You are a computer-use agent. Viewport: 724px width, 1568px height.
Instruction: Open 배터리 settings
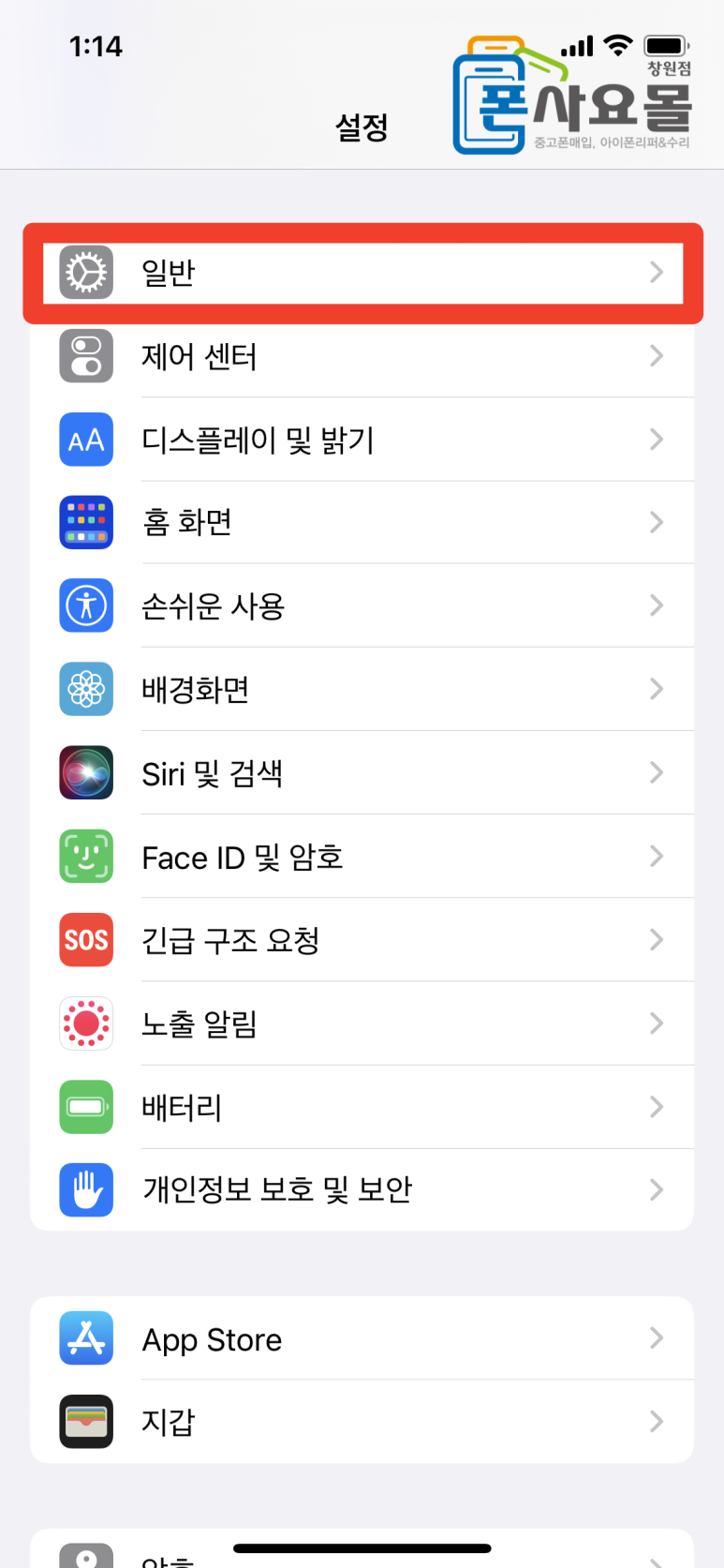click(x=362, y=1107)
